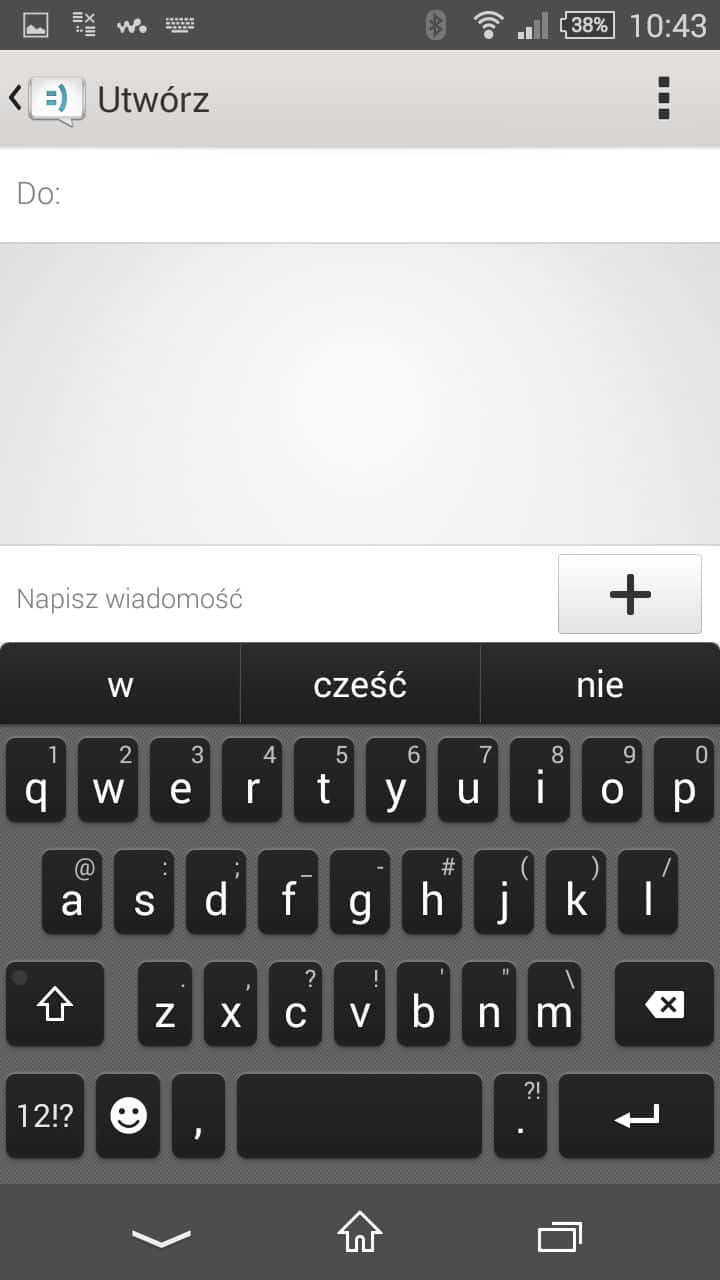Go to the home screen

pyautogui.click(x=360, y=1232)
